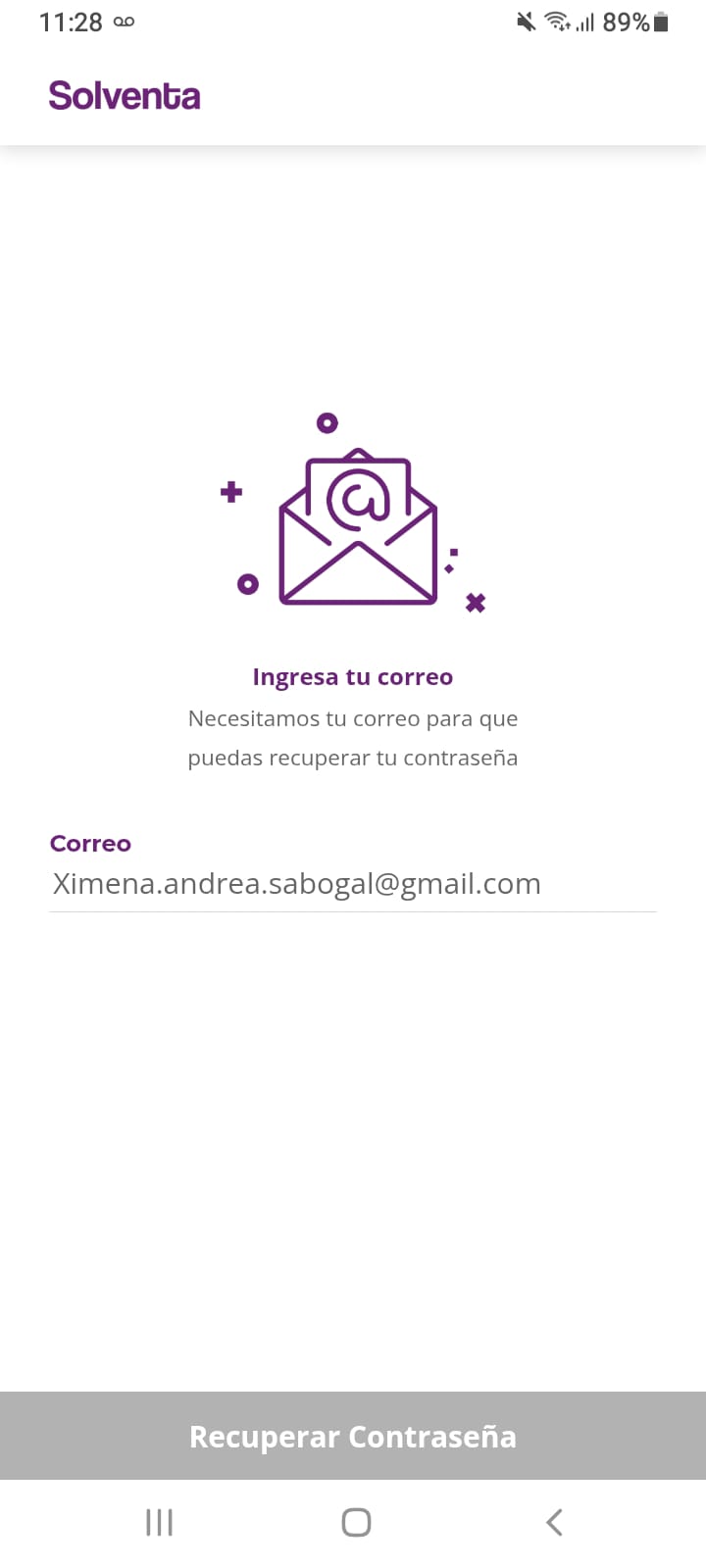The width and height of the screenshot is (706, 1568).
Task: Open the recent apps overview
Action: tap(159, 1522)
